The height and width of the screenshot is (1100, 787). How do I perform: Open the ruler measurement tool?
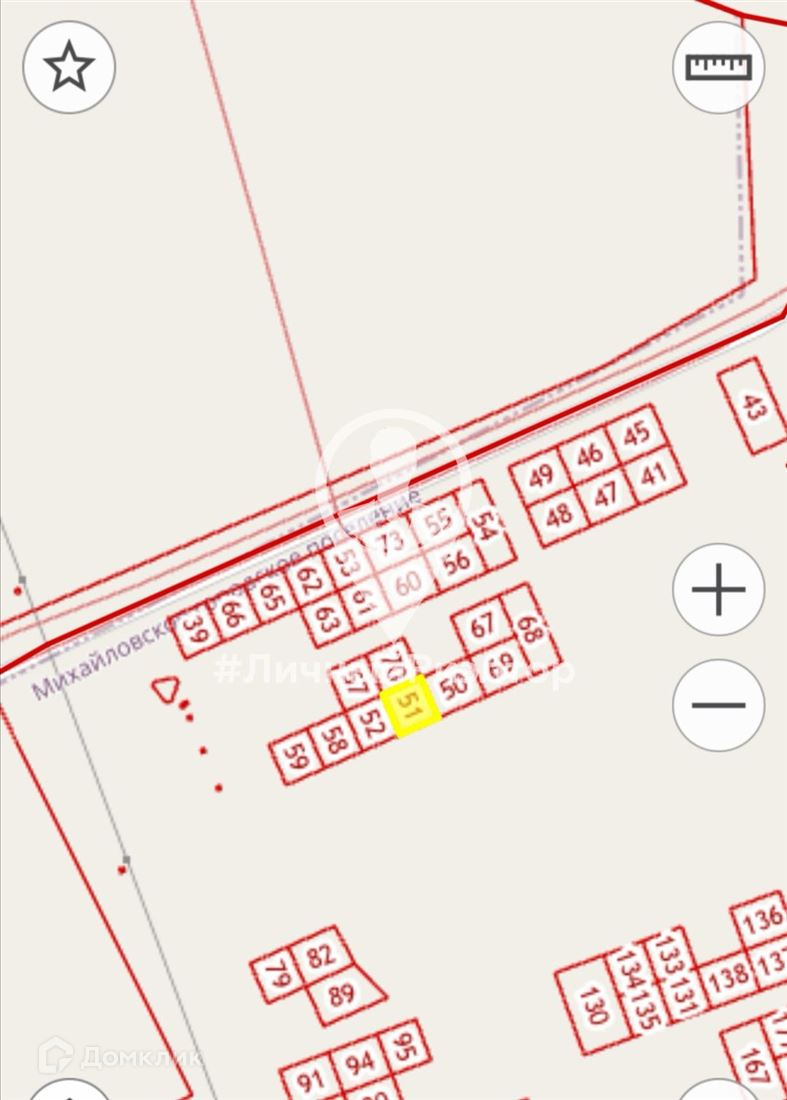coord(718,68)
